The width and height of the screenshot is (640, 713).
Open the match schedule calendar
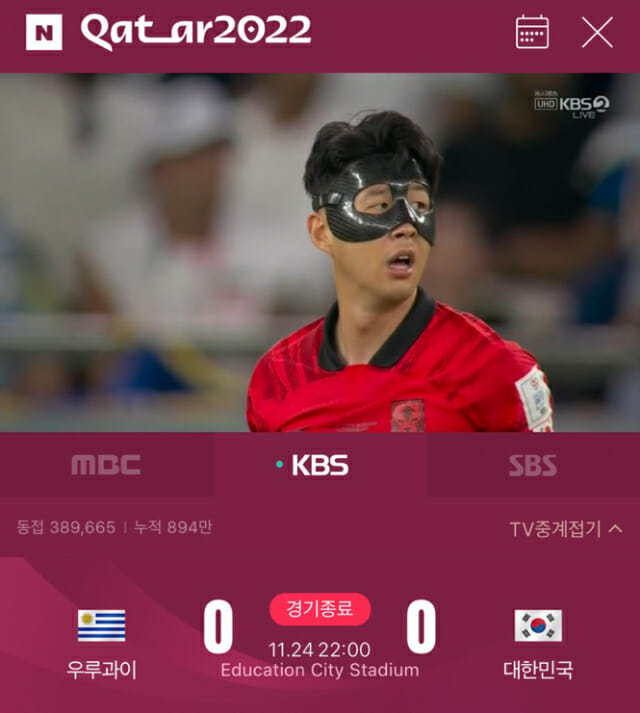point(532,32)
